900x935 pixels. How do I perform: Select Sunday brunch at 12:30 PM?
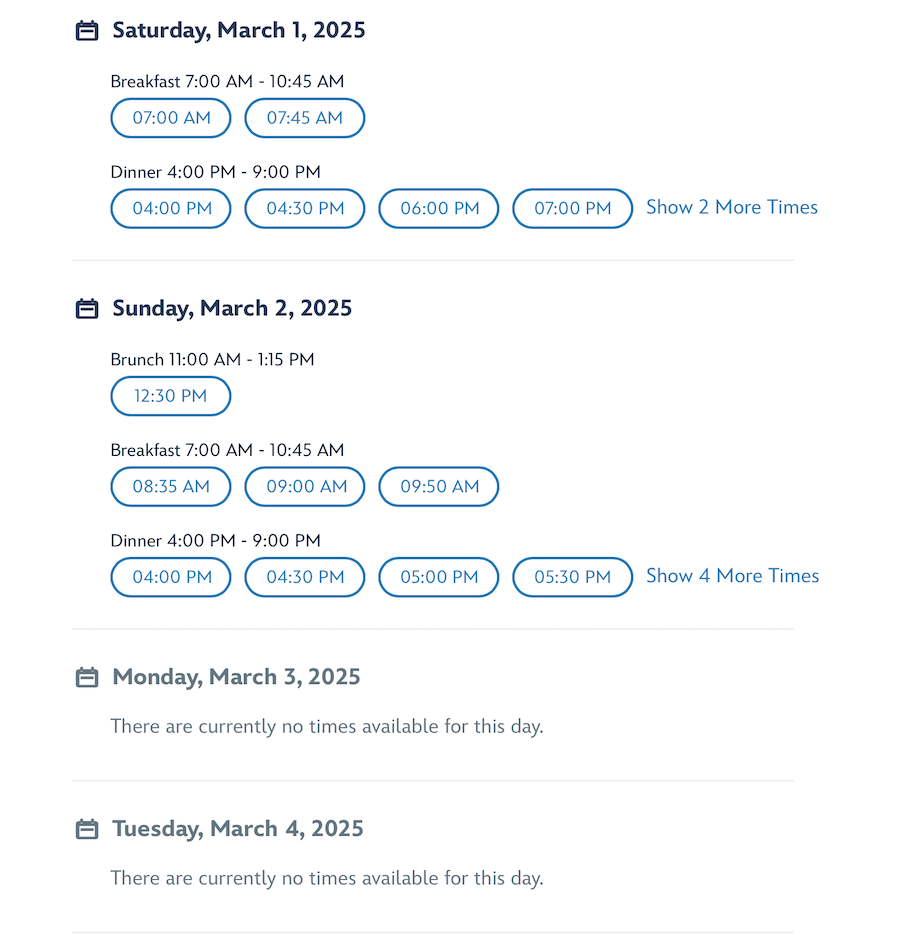pos(171,396)
